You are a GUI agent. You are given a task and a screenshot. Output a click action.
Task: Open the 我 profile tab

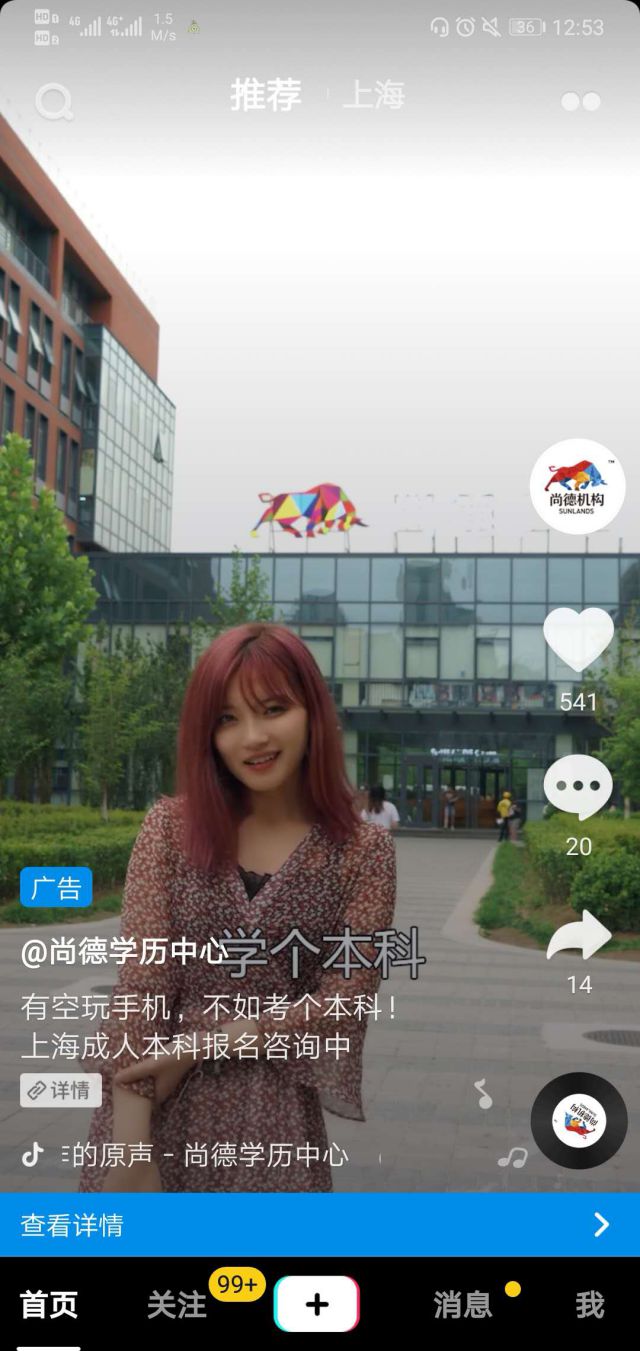coord(590,1304)
